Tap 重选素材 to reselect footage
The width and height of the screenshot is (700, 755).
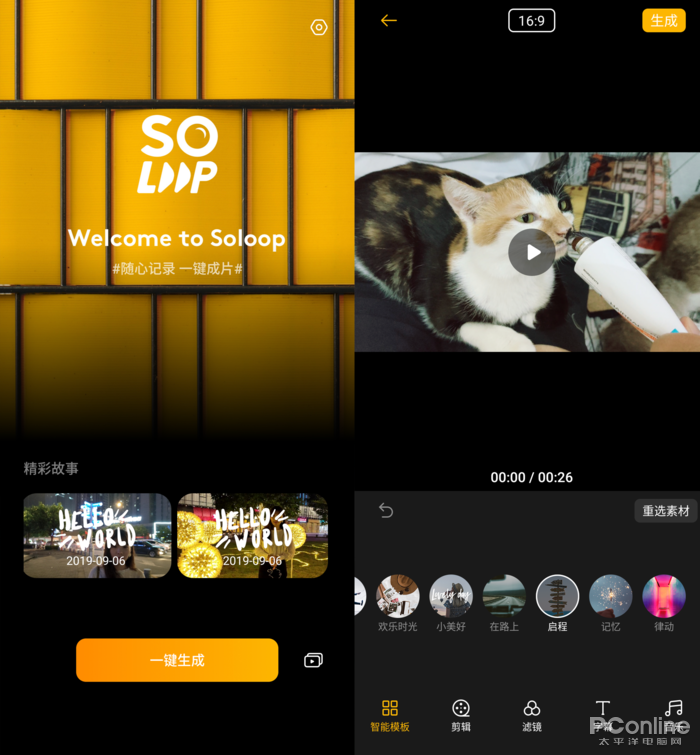665,511
